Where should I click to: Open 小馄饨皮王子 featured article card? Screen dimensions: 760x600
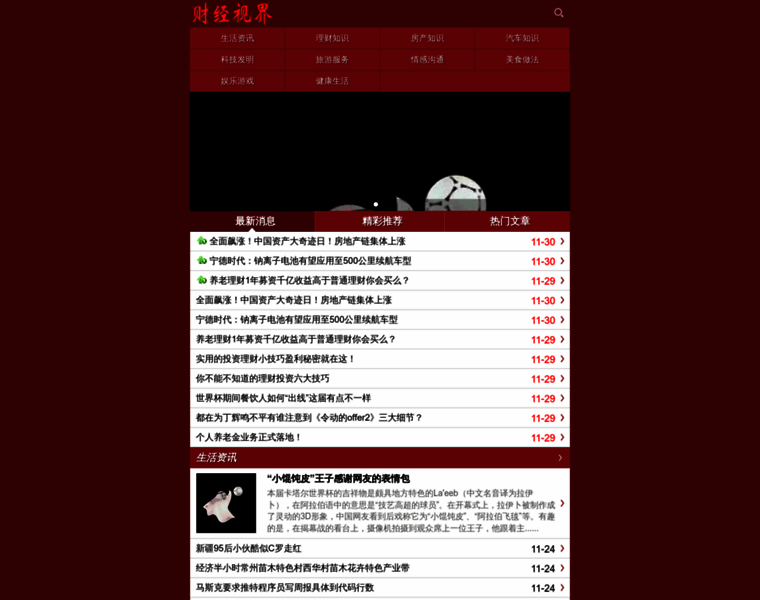380,503
